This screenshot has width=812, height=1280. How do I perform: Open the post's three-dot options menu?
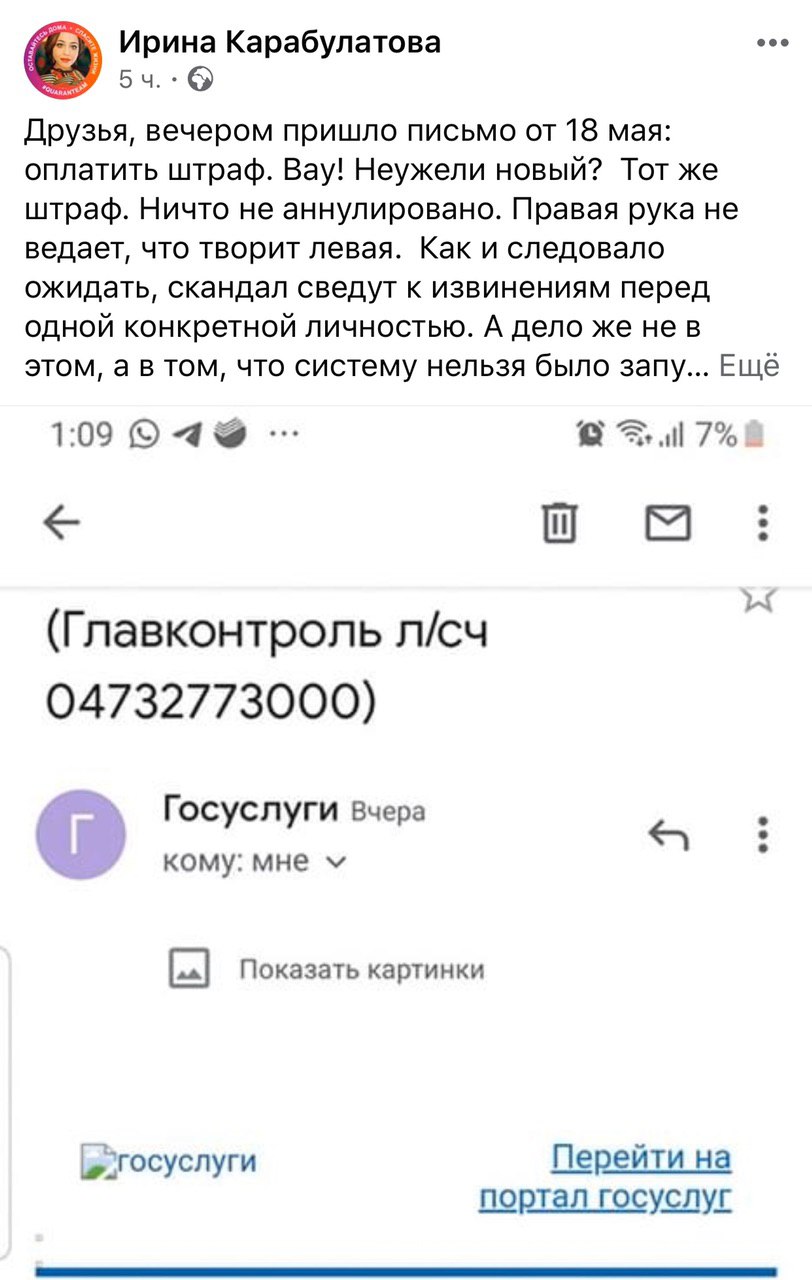click(x=772, y=43)
